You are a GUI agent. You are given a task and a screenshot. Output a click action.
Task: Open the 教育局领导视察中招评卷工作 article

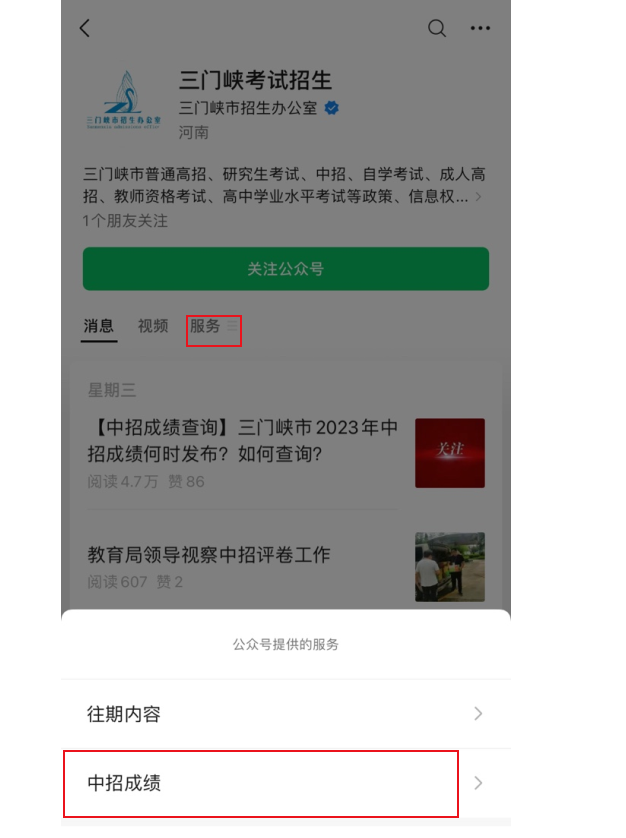(209, 555)
